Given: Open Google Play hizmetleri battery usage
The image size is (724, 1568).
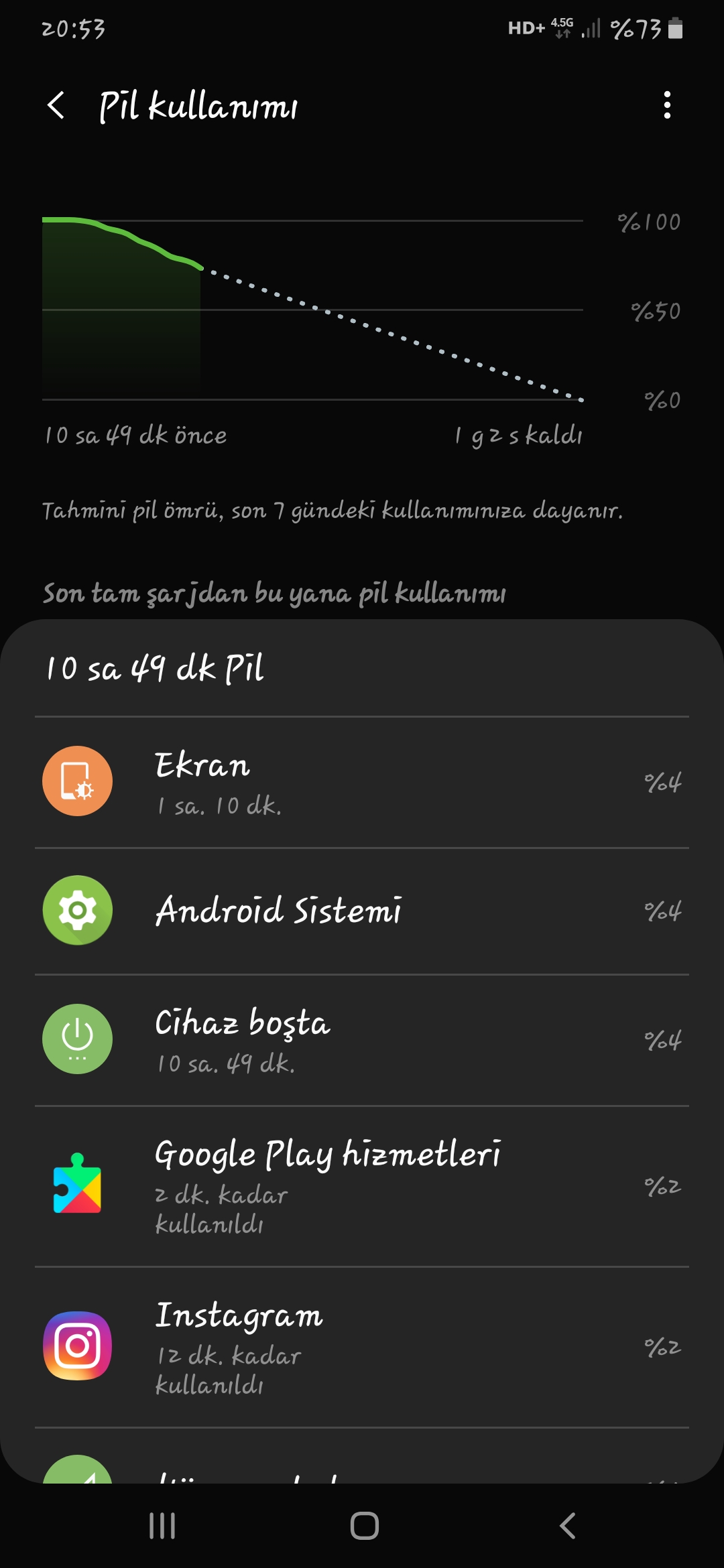Looking at the screenshot, I should pos(362,1187).
